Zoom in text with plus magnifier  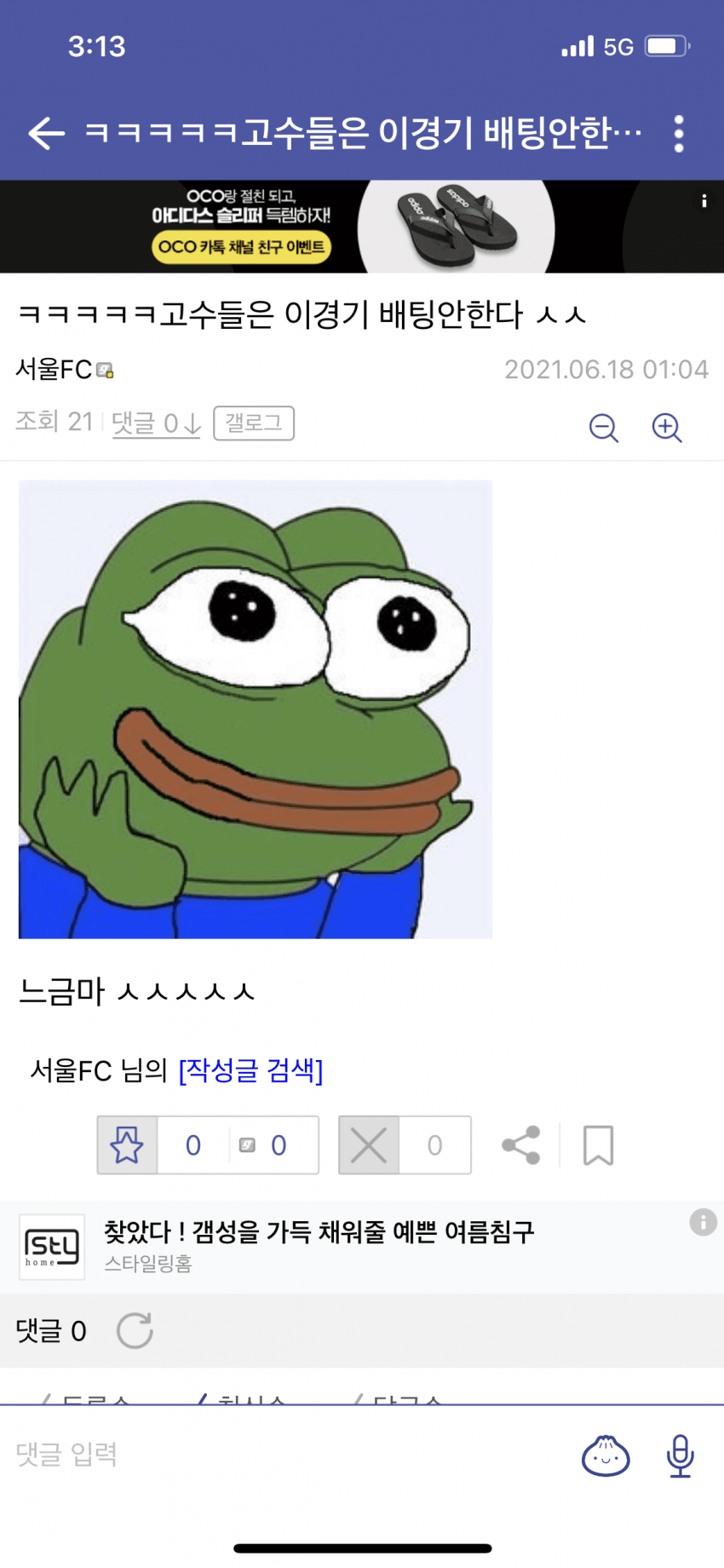[x=667, y=427]
